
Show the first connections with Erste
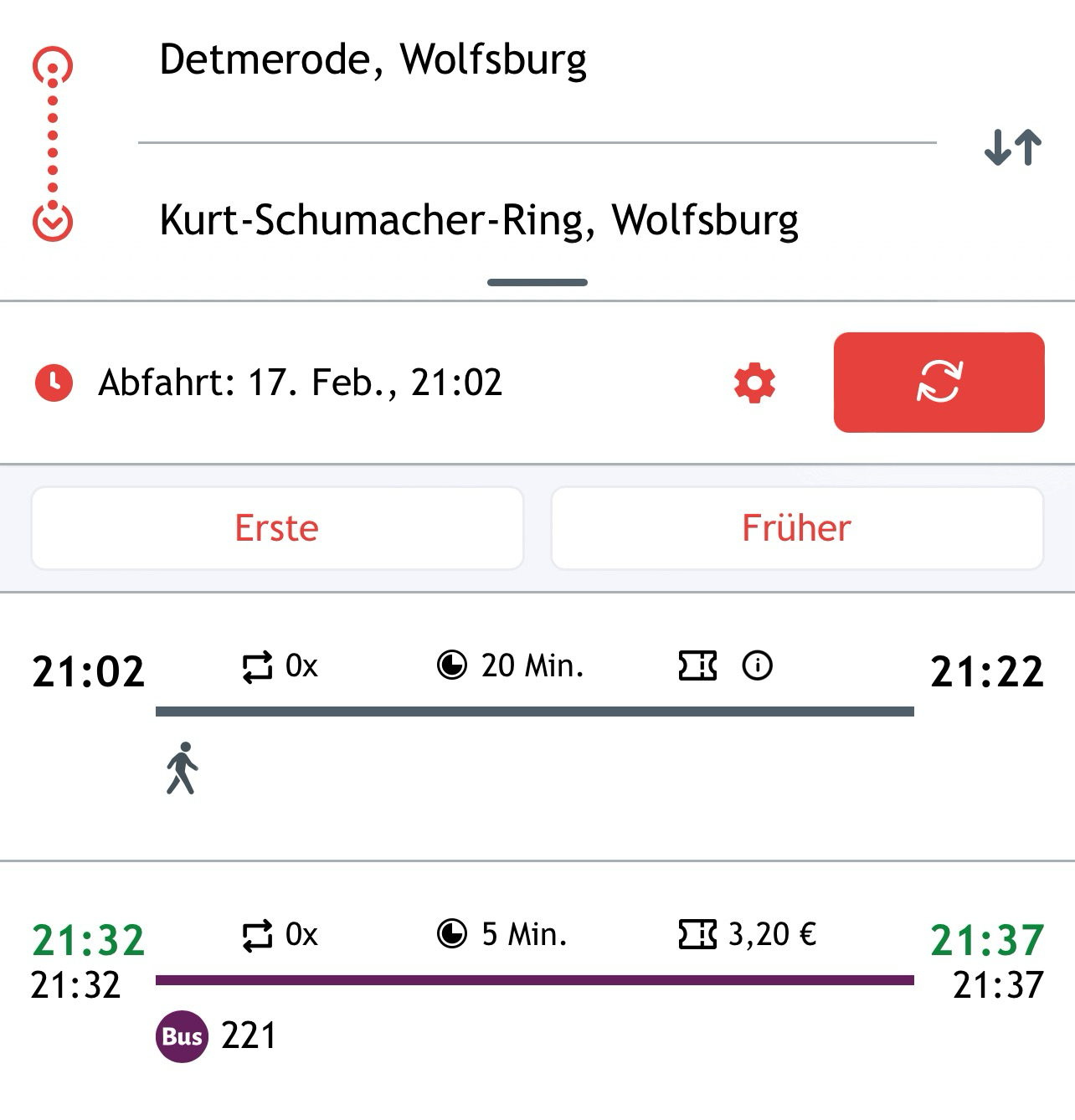tap(277, 528)
